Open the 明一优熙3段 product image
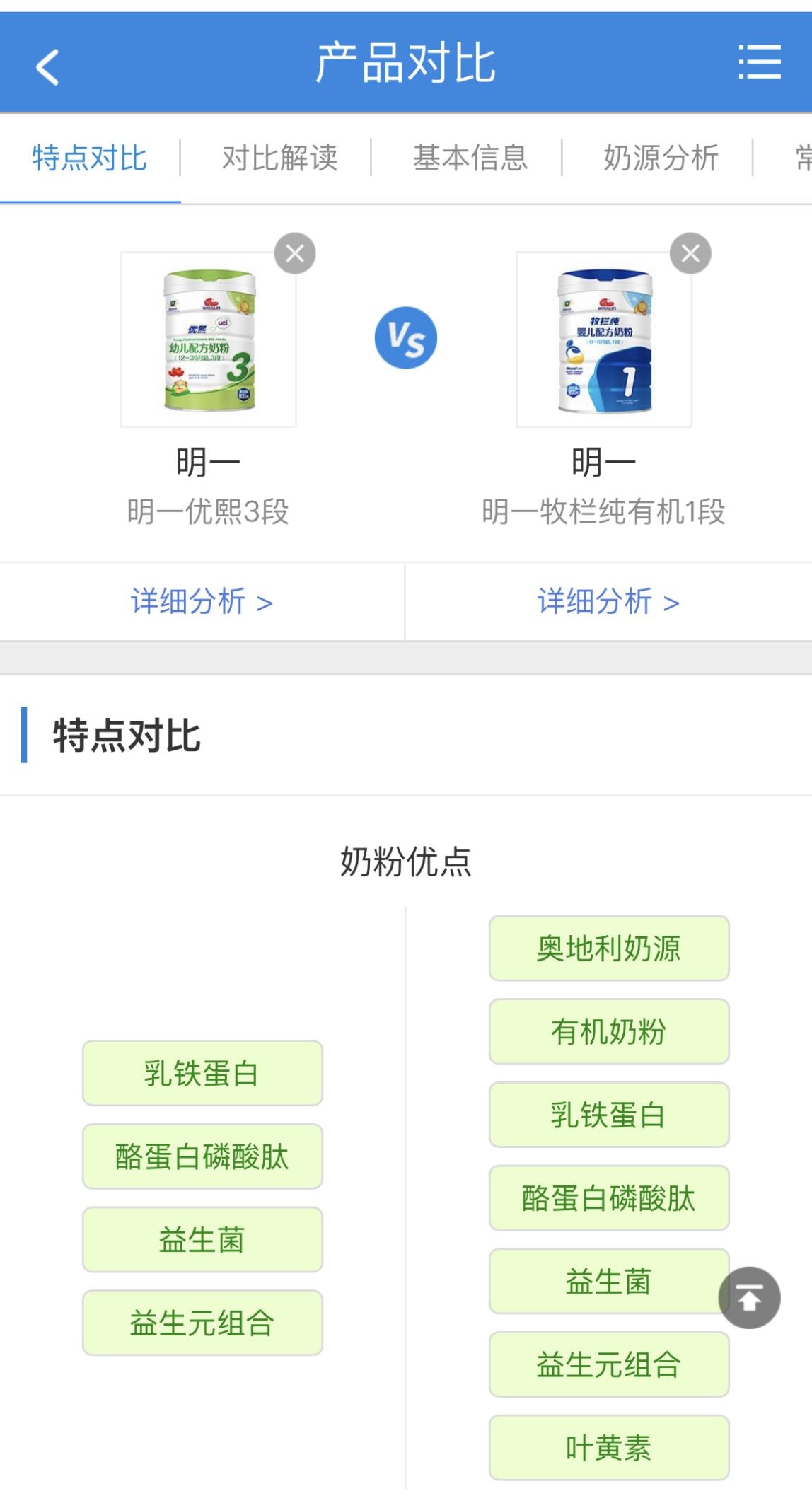Viewport: 812px width, 1508px height. [209, 340]
